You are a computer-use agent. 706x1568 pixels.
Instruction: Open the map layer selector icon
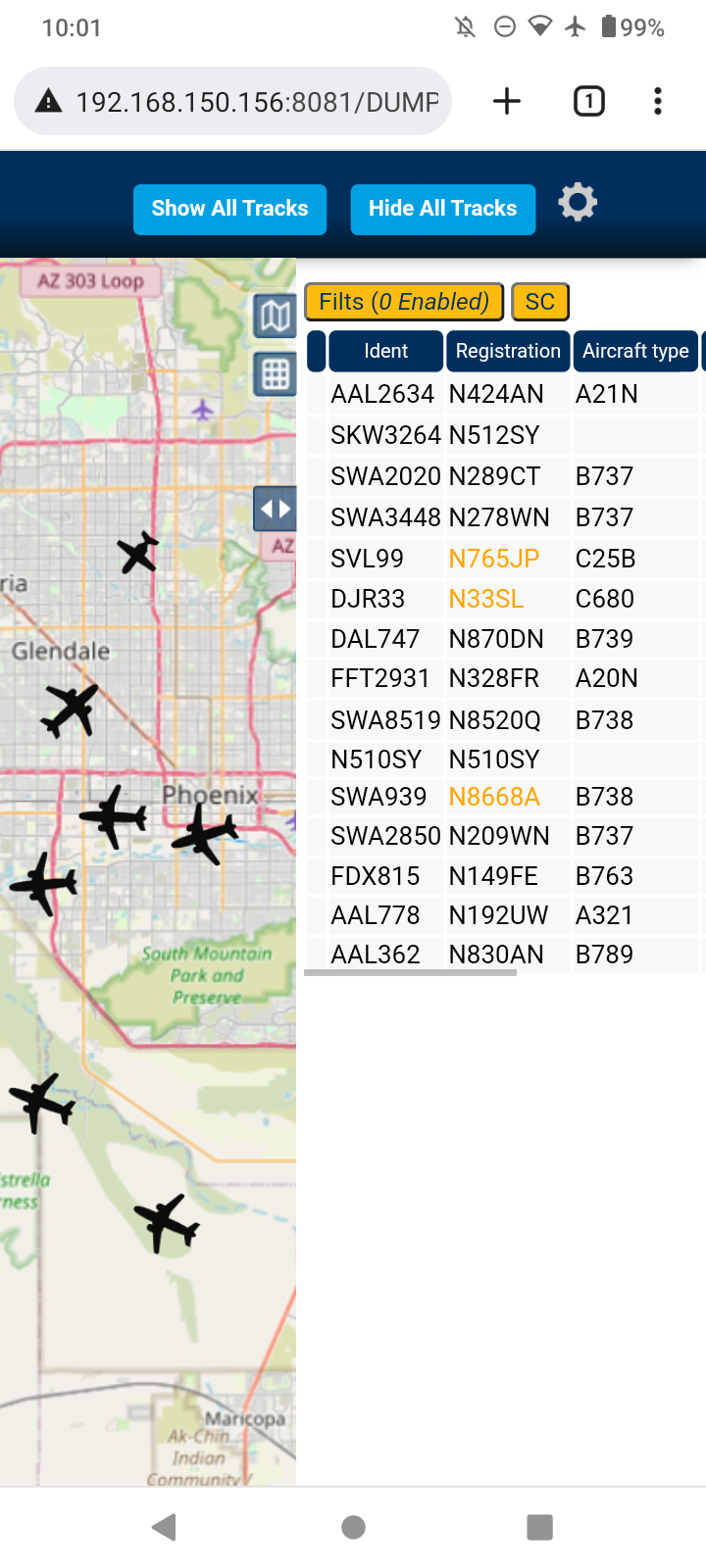coord(276,316)
